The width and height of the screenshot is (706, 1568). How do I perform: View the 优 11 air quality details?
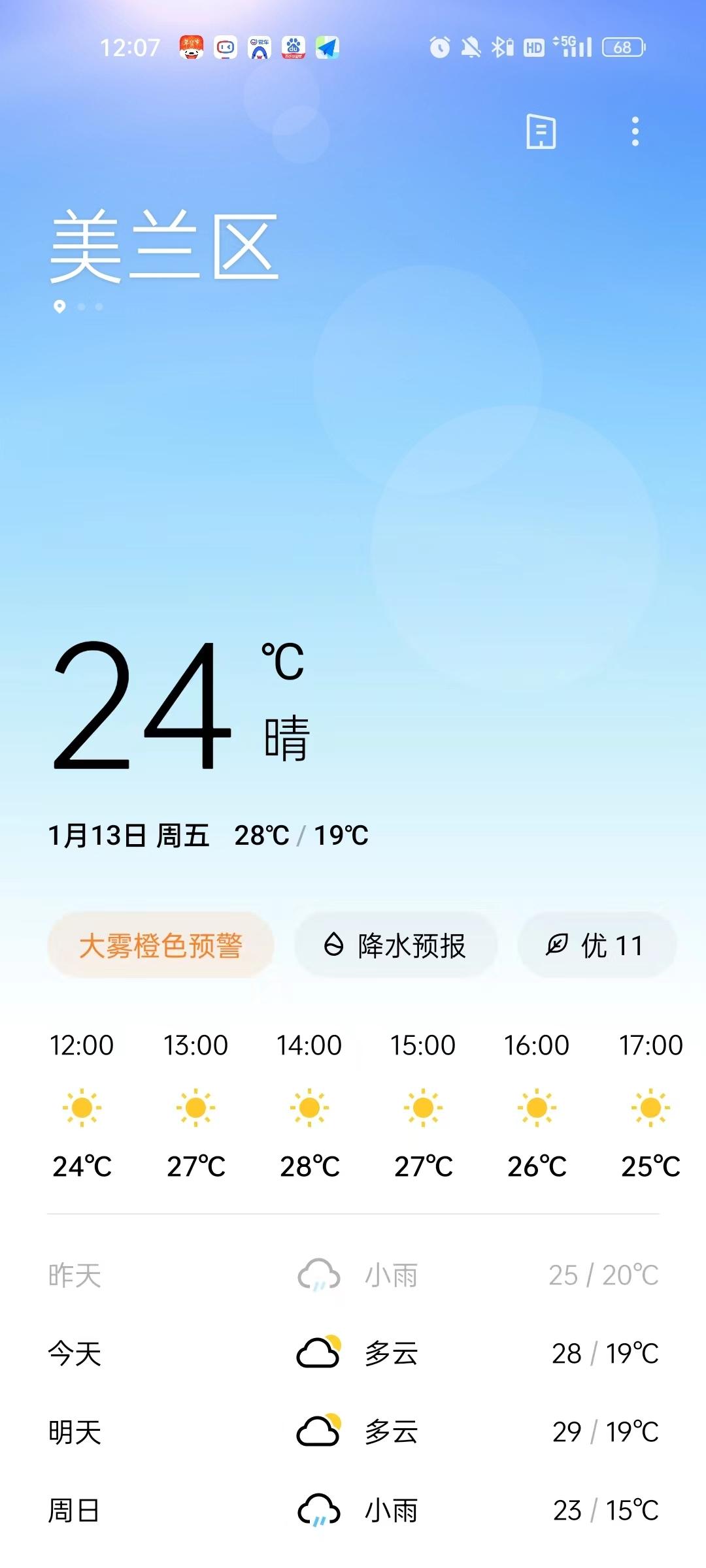coord(596,945)
